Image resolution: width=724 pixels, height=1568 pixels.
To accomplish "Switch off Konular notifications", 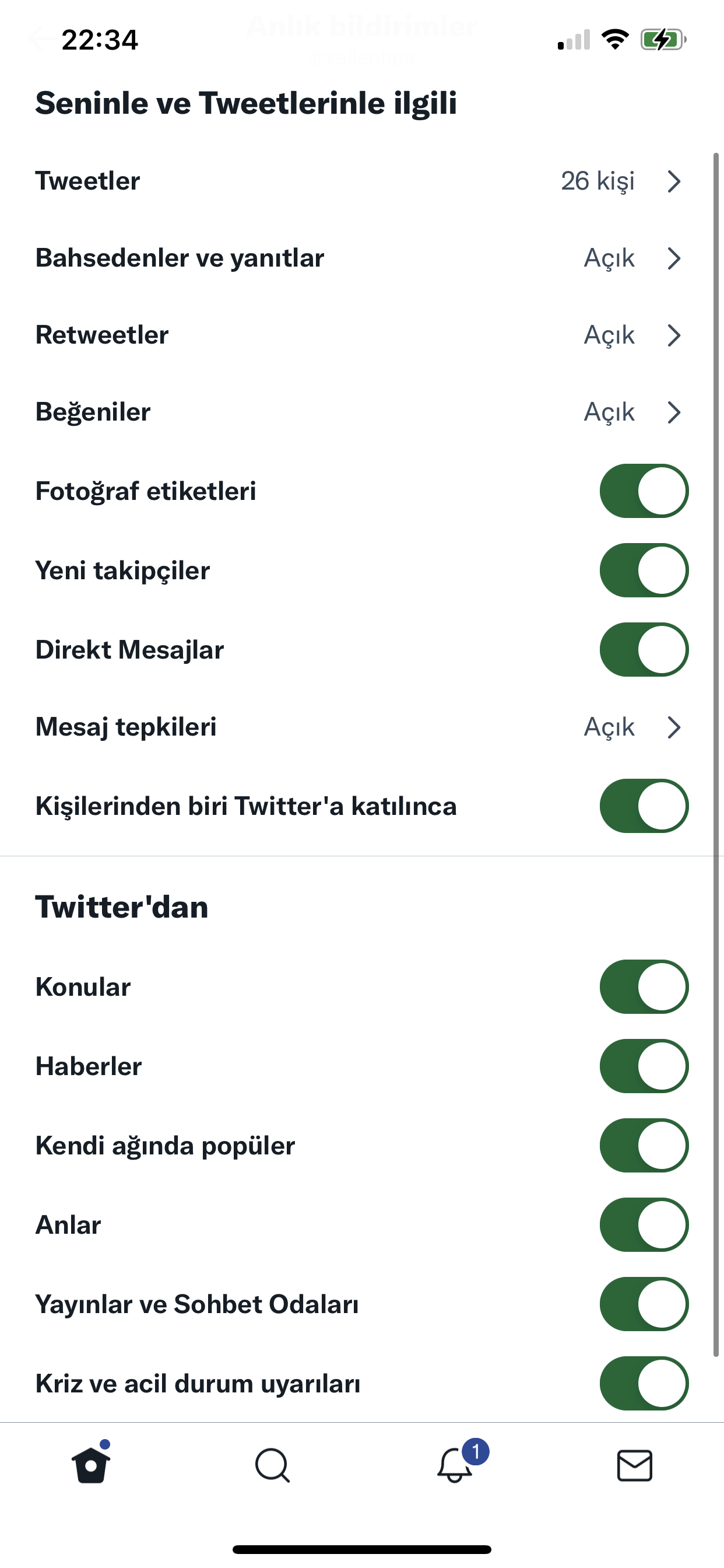I will pyautogui.click(x=644, y=986).
